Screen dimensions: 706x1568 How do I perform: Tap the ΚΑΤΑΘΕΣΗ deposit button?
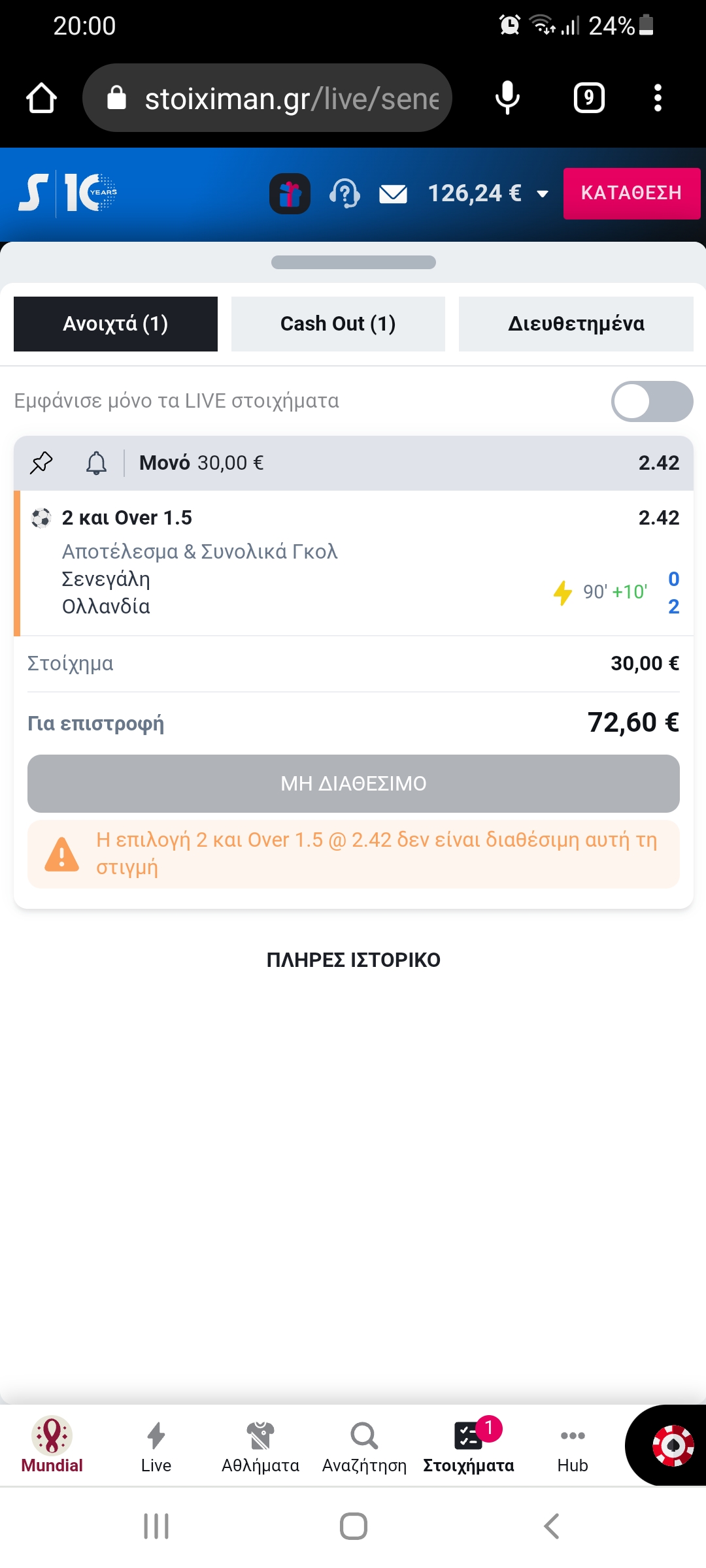pos(631,193)
